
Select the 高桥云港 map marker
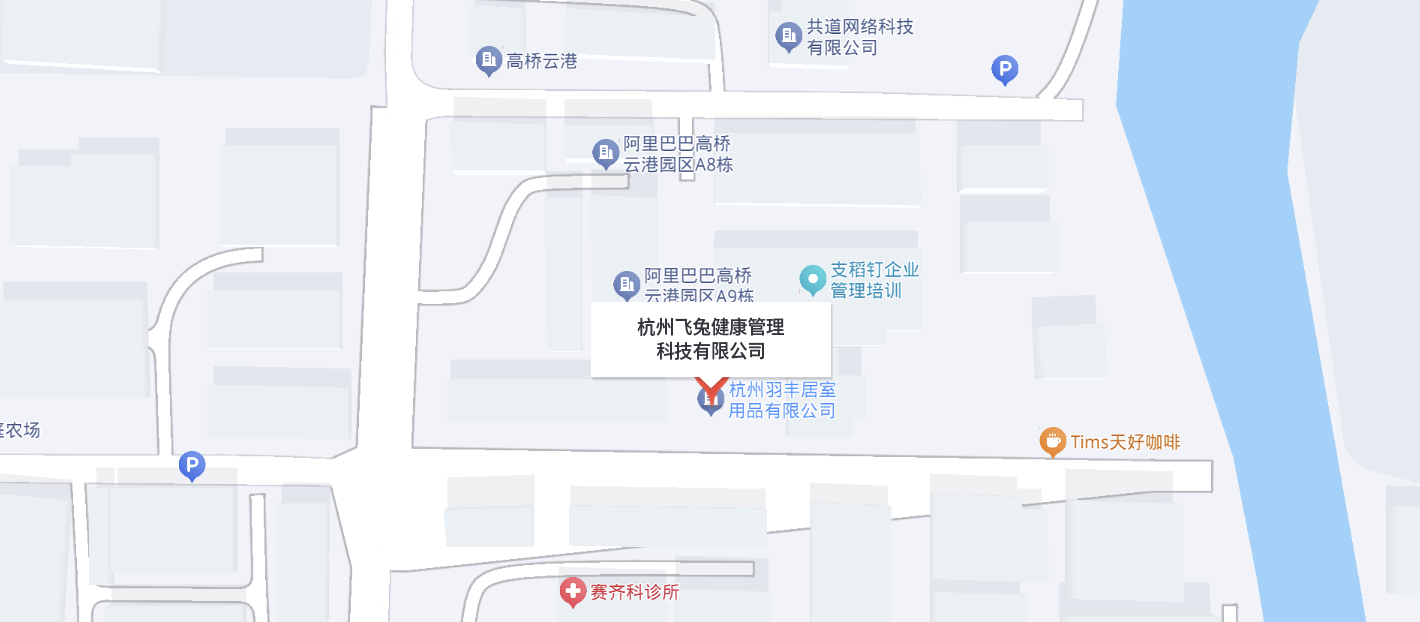(x=489, y=61)
